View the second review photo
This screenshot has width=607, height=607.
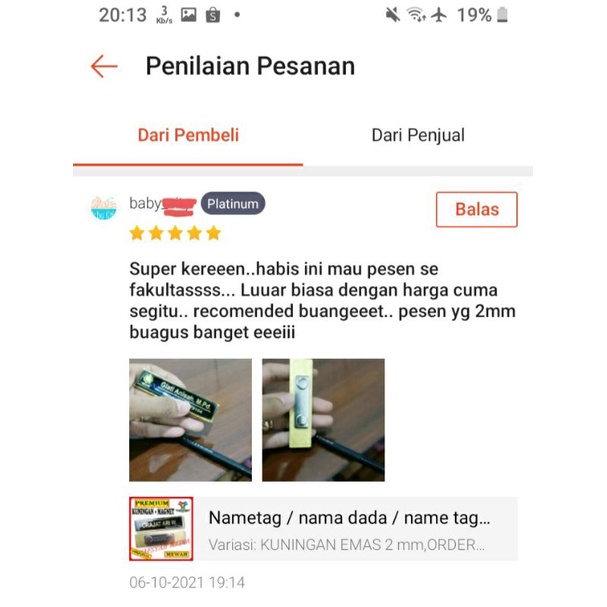(323, 420)
